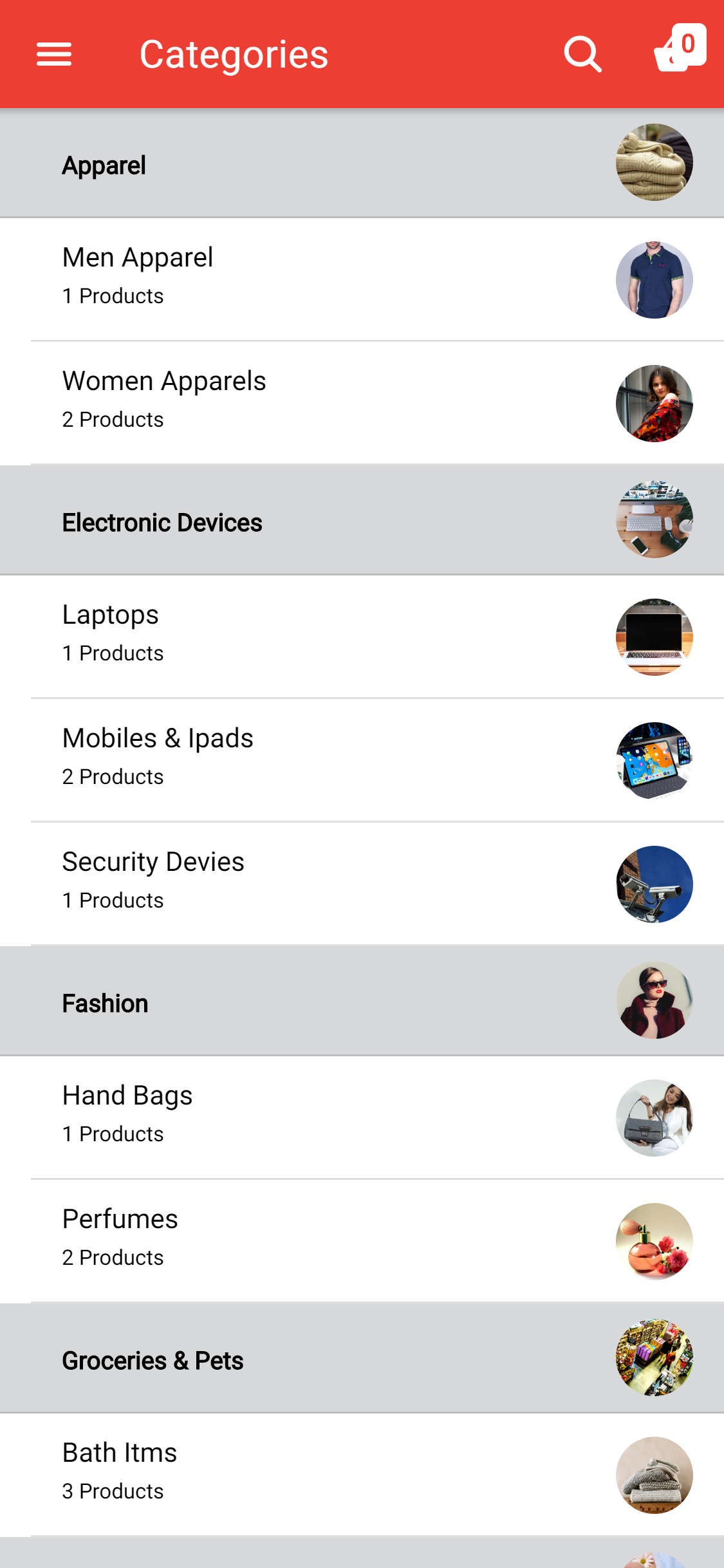Click the Perfumes circular image

pyautogui.click(x=654, y=1242)
